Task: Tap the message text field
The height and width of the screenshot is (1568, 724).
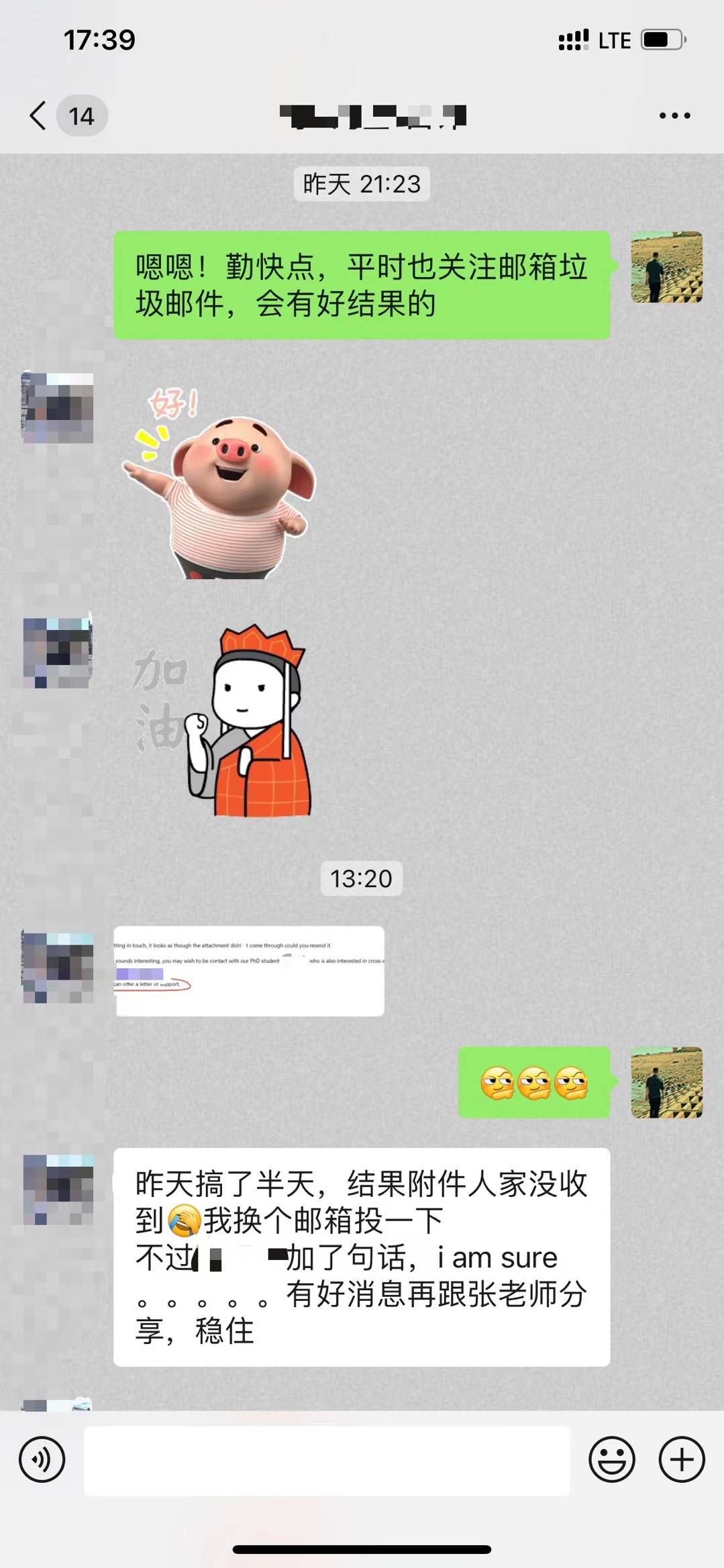Action: pos(327,1461)
